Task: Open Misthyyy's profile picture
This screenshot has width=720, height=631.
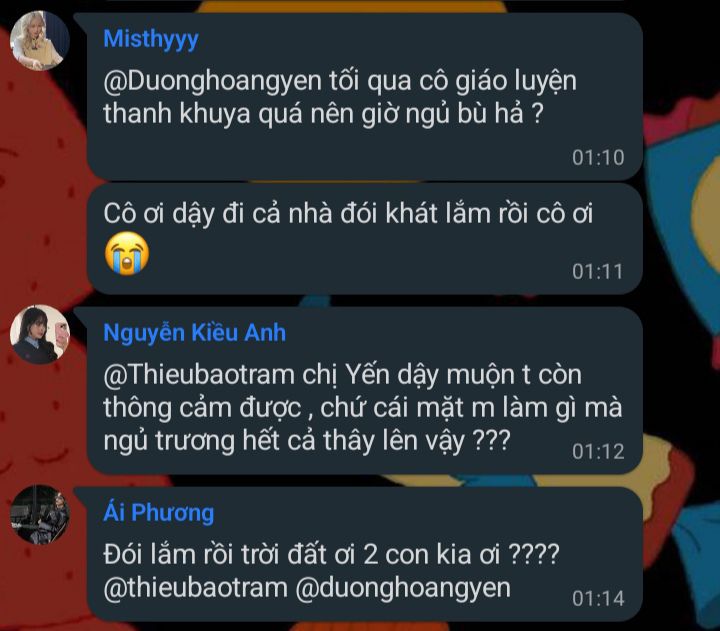Action: [40, 40]
